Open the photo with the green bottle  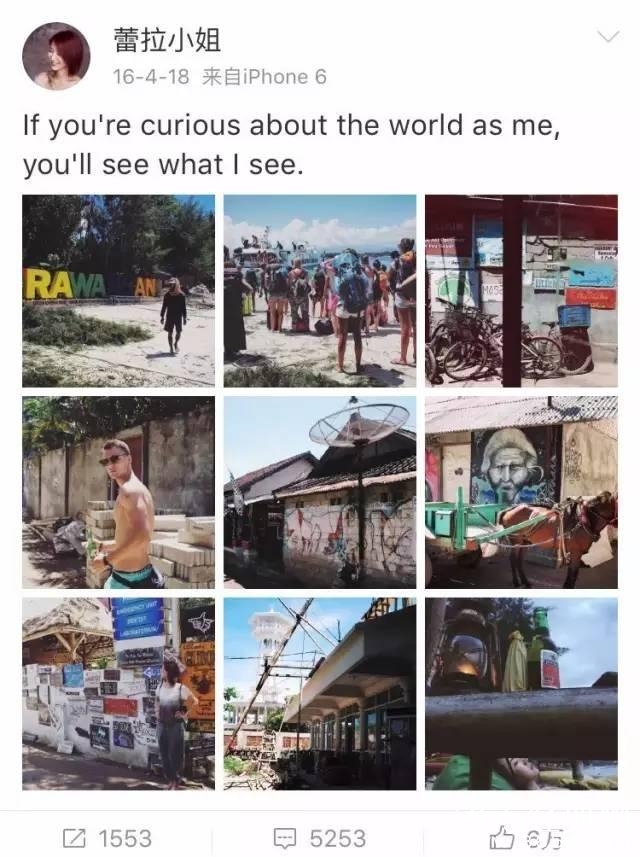coord(521,693)
